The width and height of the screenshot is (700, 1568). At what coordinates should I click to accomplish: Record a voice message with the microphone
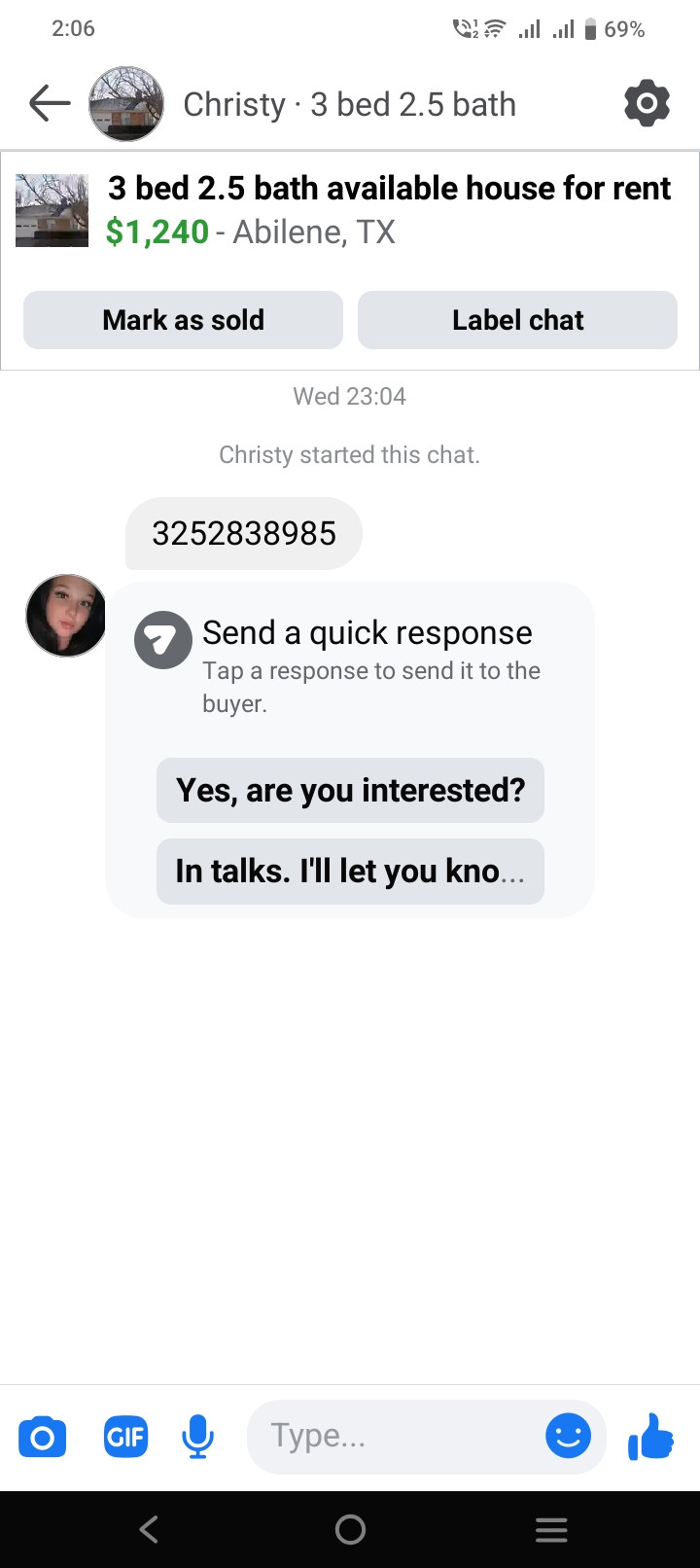tap(197, 1437)
